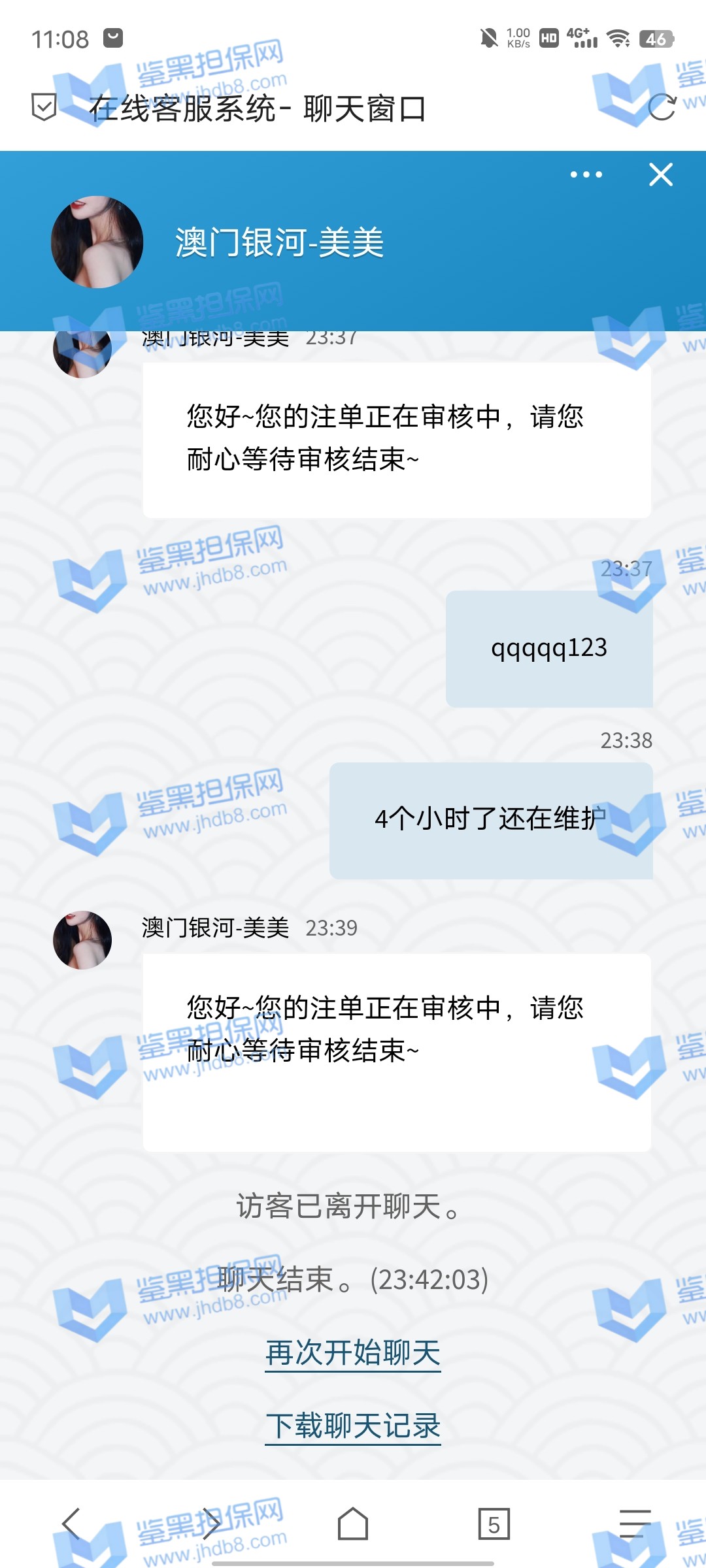Viewport: 706px width, 1568px height.
Task: Reload the page with the refresh icon
Action: coord(662,108)
